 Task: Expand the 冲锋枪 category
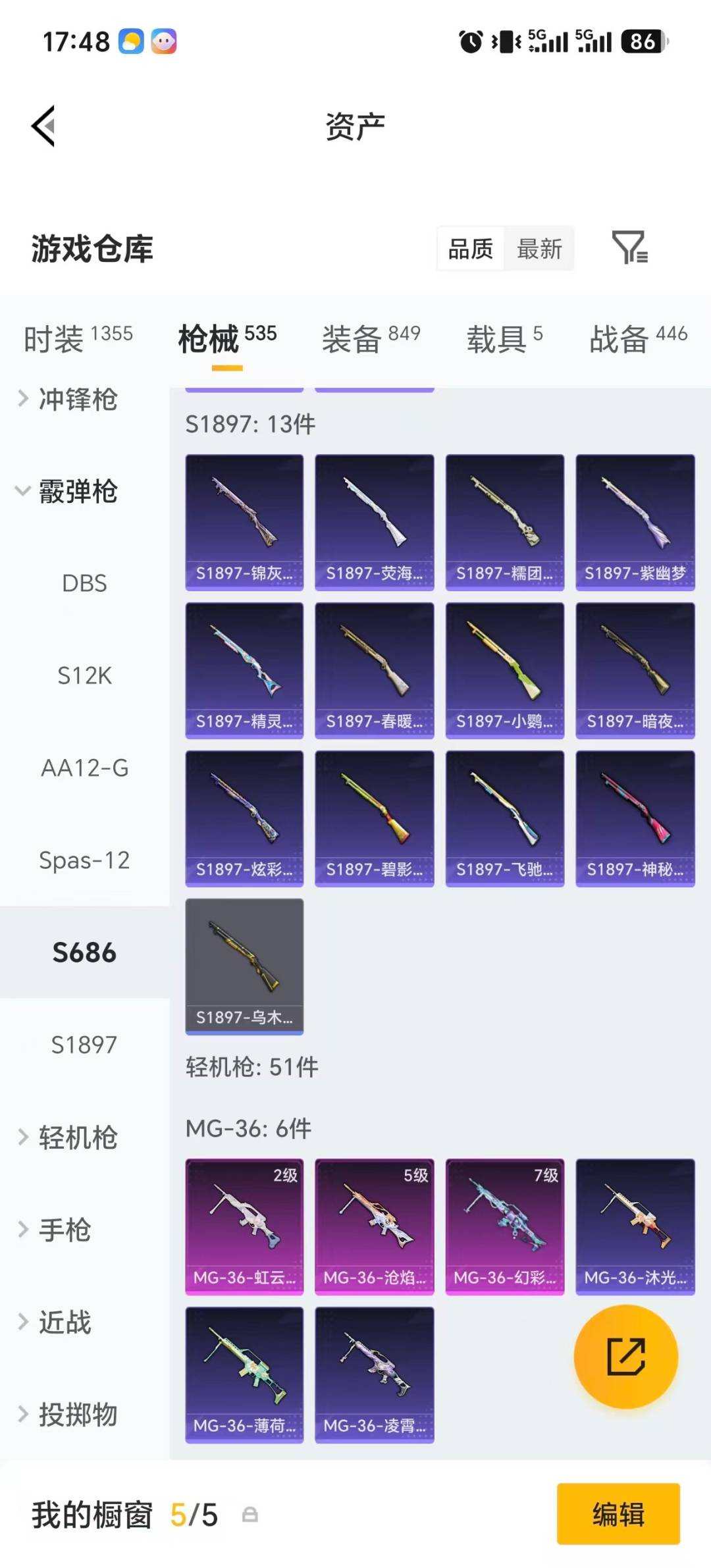68,399
